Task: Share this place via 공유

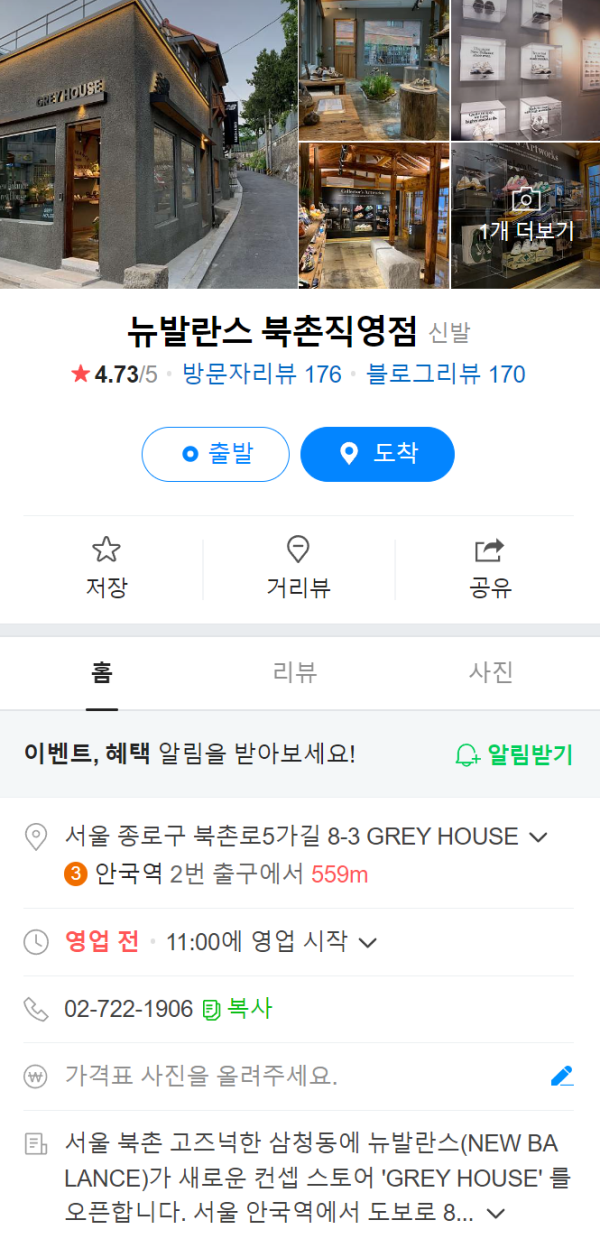Action: (490, 567)
